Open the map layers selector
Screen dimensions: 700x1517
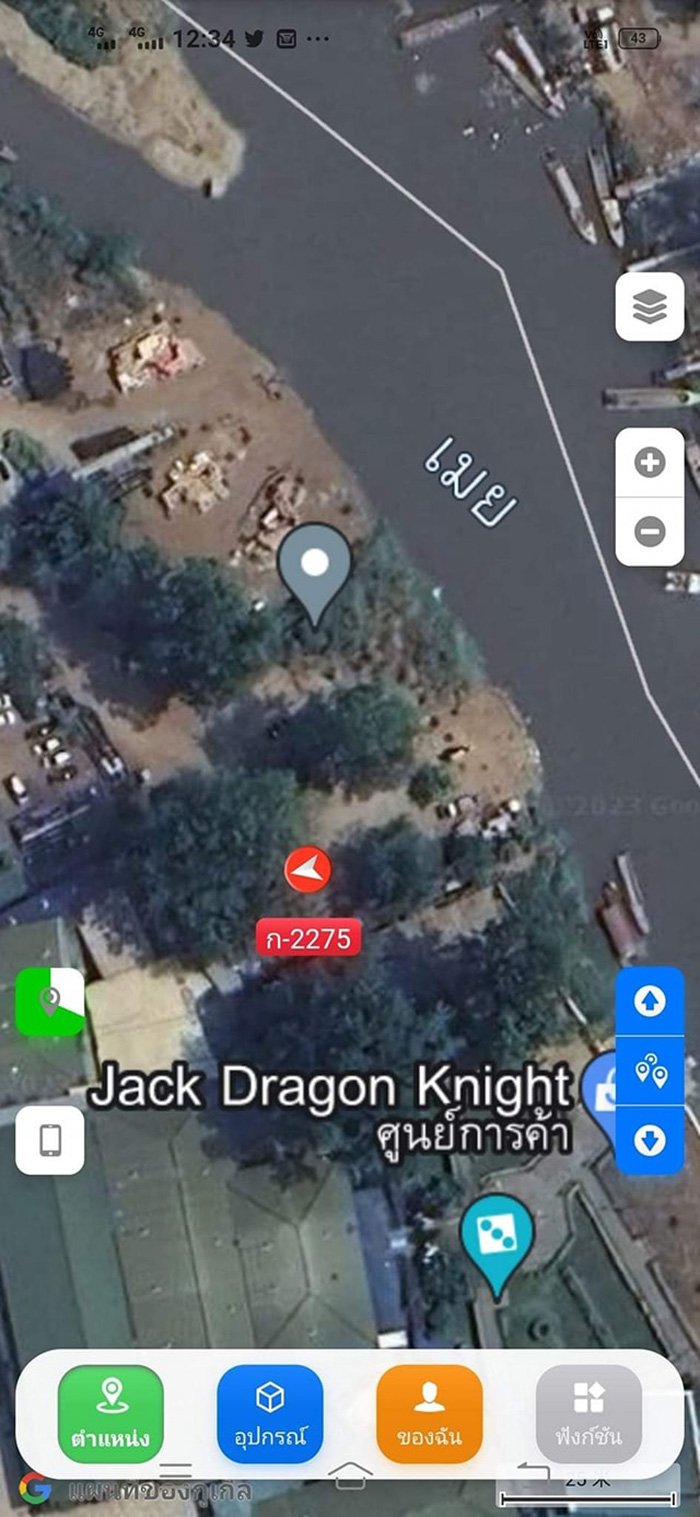pyautogui.click(x=650, y=307)
